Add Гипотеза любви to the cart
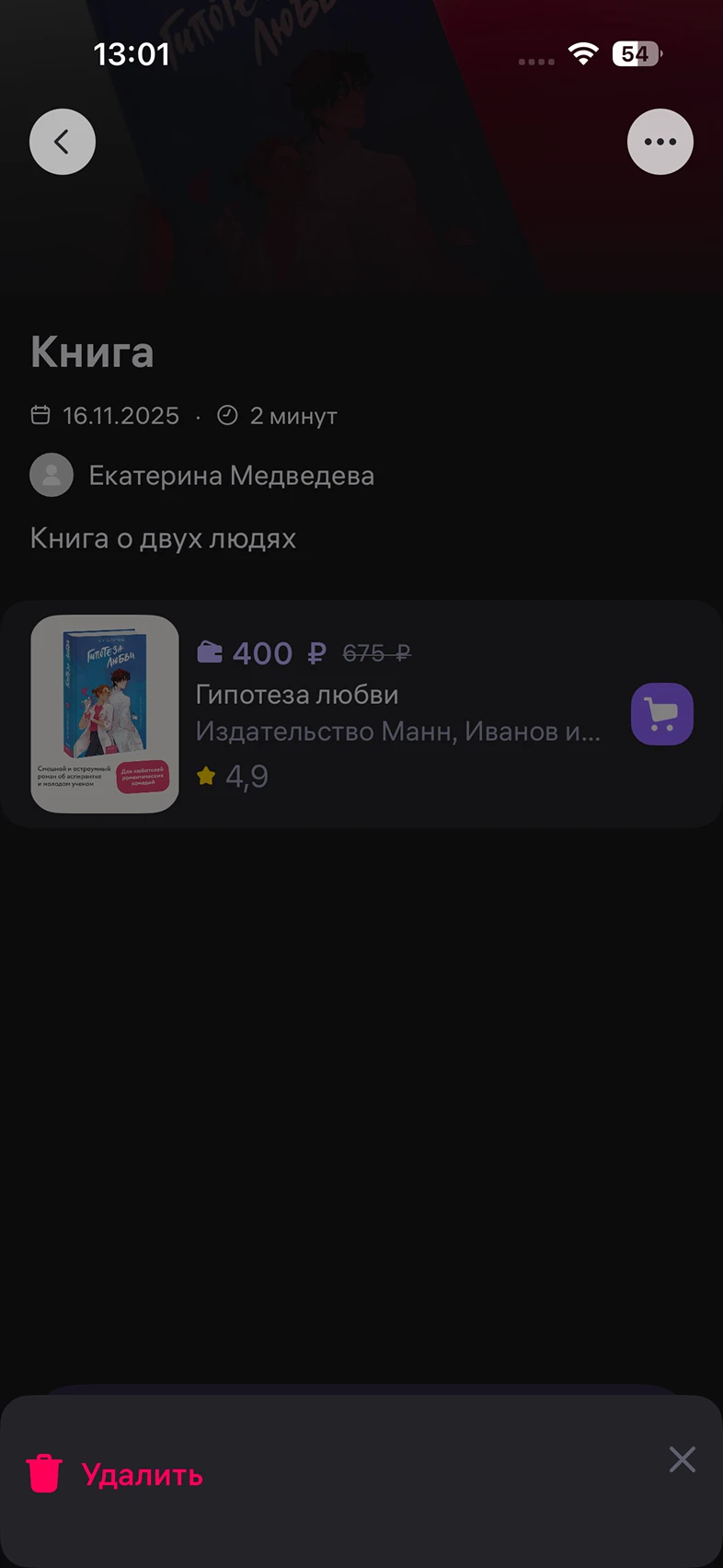Screen dimensions: 723x1568 [x=661, y=713]
